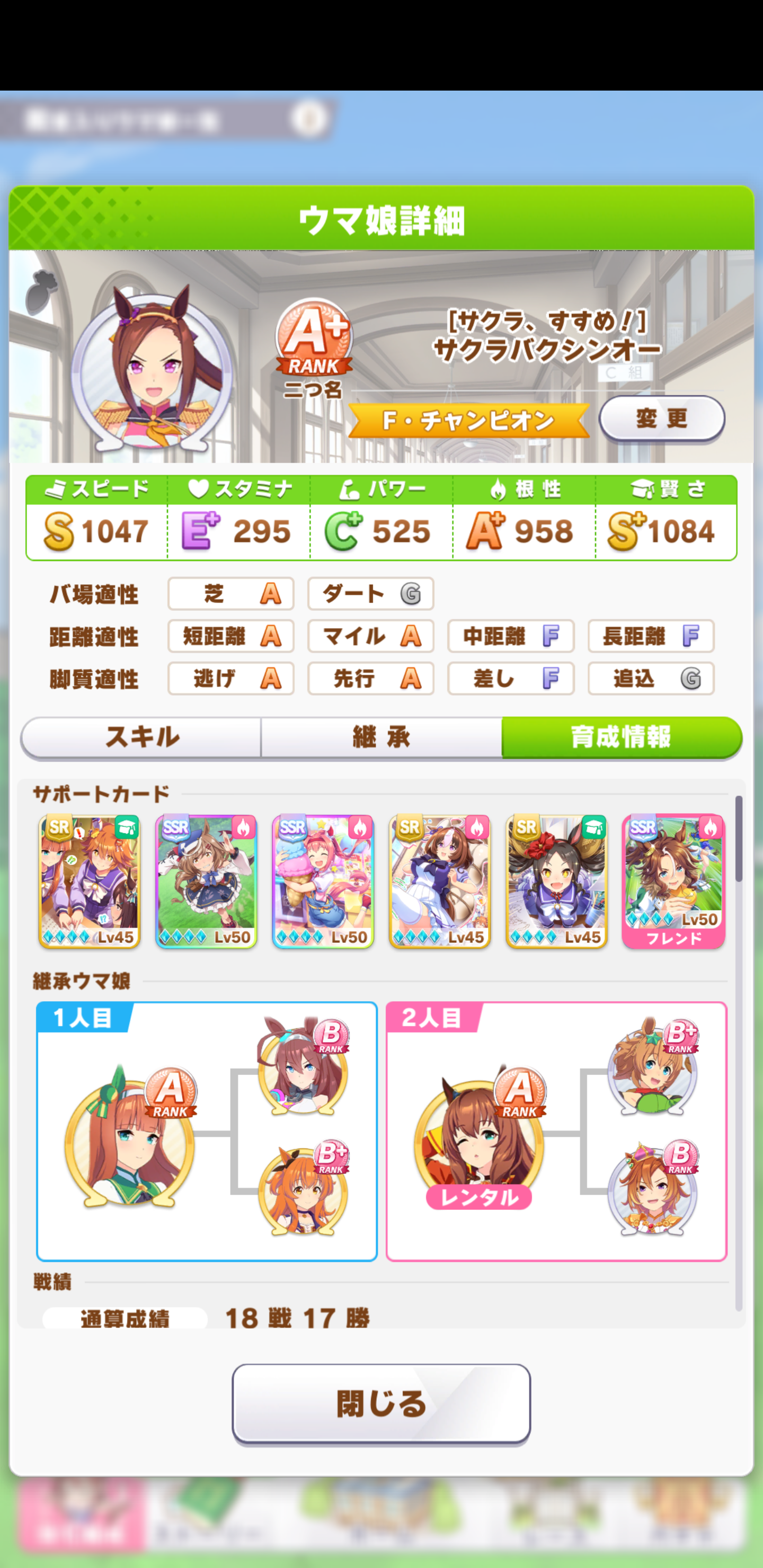Switch to the 継承 tab

(381, 737)
